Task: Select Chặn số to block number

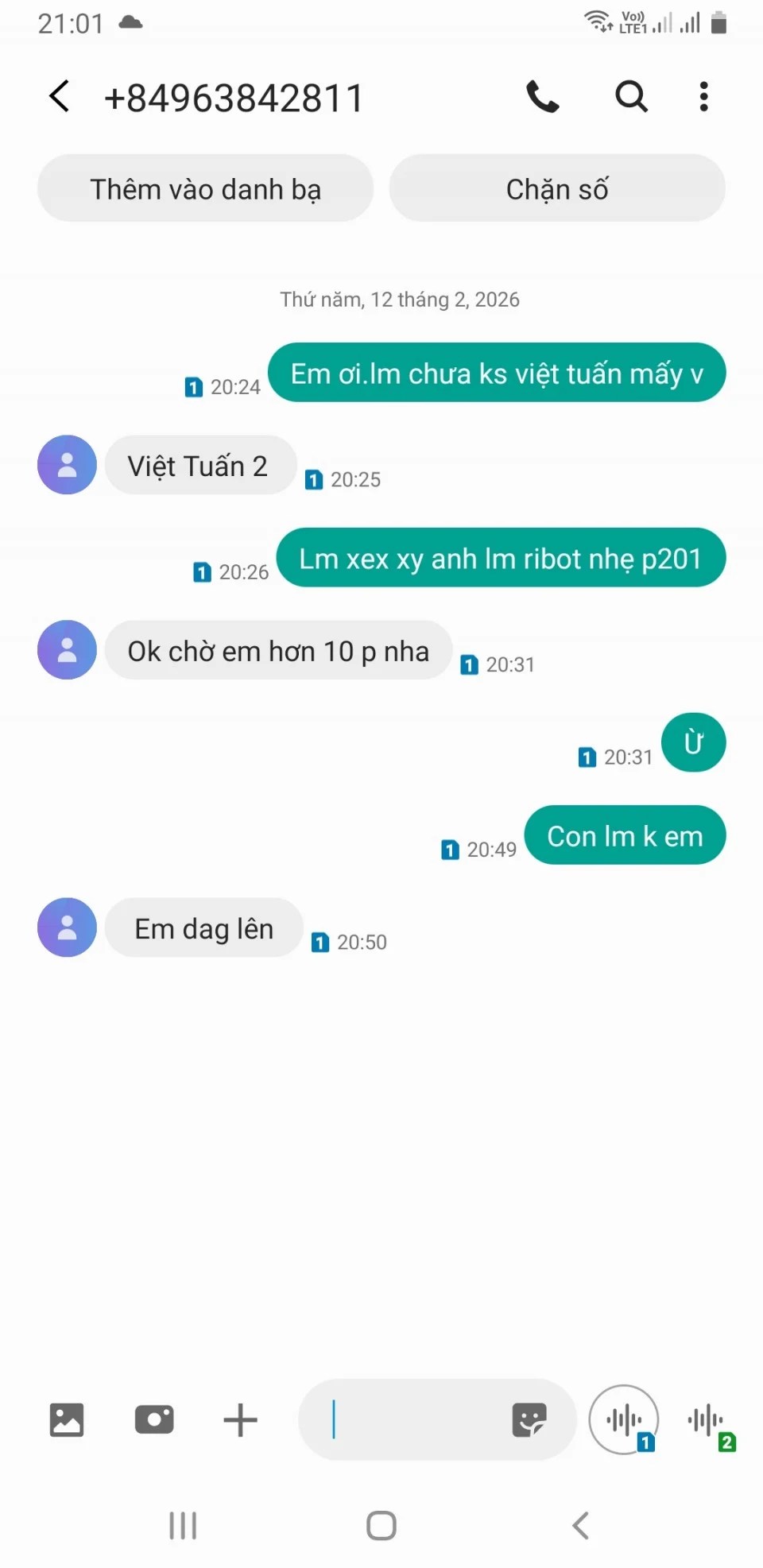Action: point(556,189)
